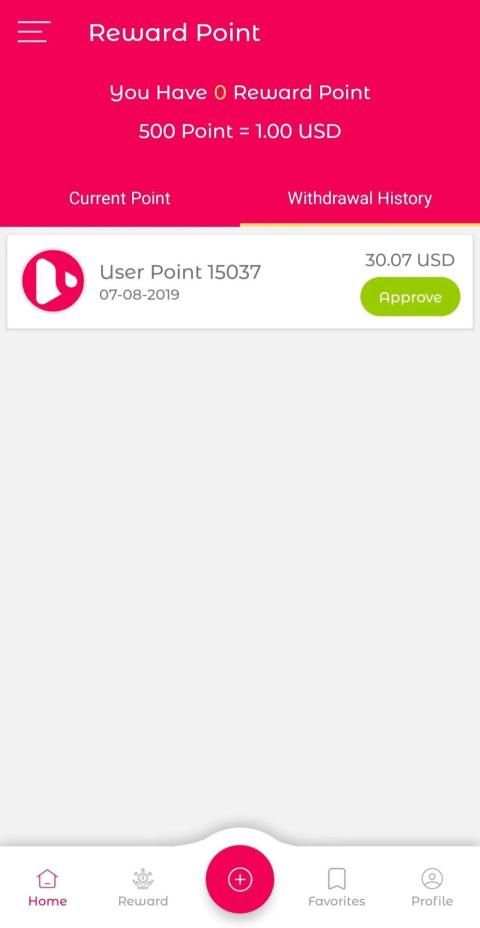Open the User Point 15037 withdrawal entry
The image size is (480, 928).
pos(240,282)
